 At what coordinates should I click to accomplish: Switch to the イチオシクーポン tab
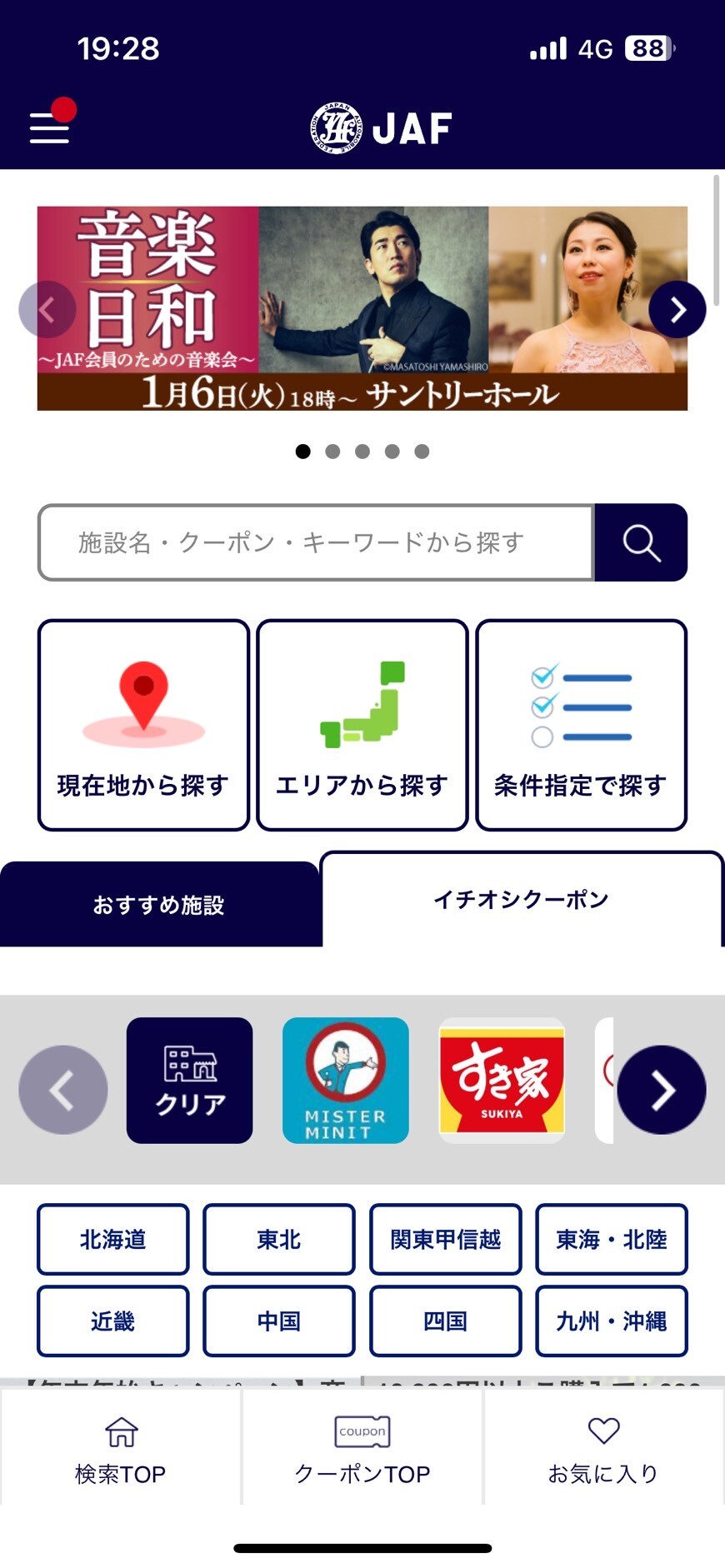coord(521,900)
